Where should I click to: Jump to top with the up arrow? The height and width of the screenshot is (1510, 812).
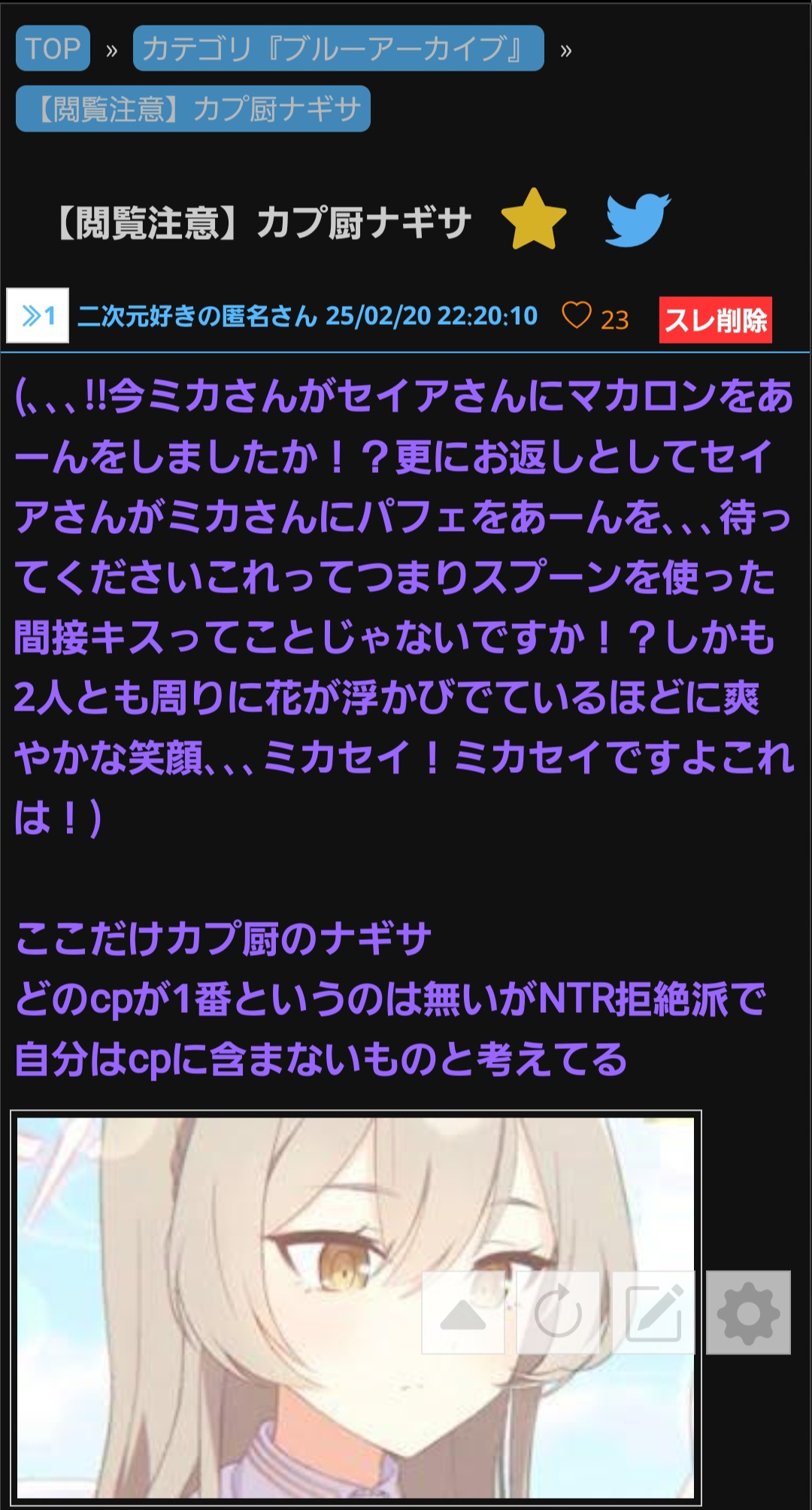[463, 1313]
